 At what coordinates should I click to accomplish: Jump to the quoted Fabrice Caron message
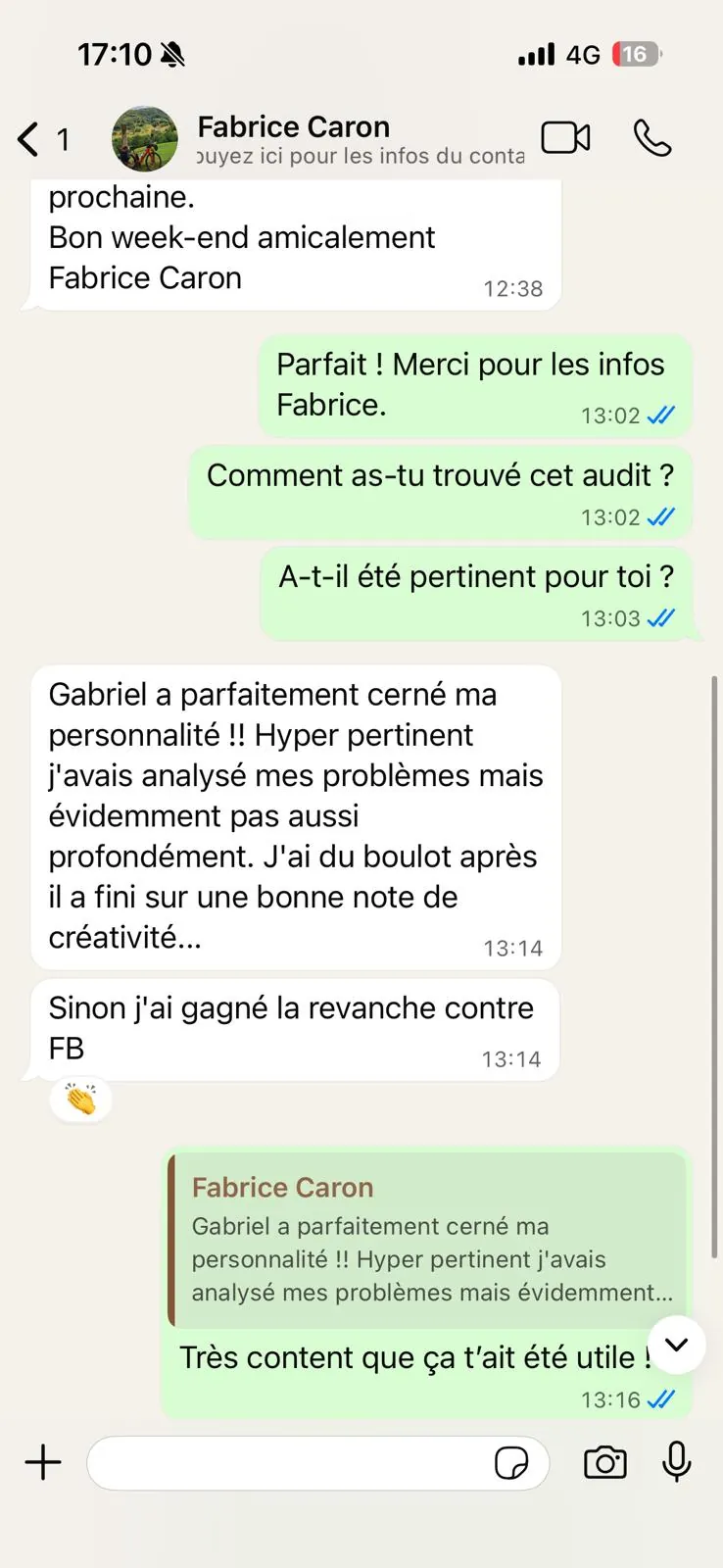(428, 1242)
